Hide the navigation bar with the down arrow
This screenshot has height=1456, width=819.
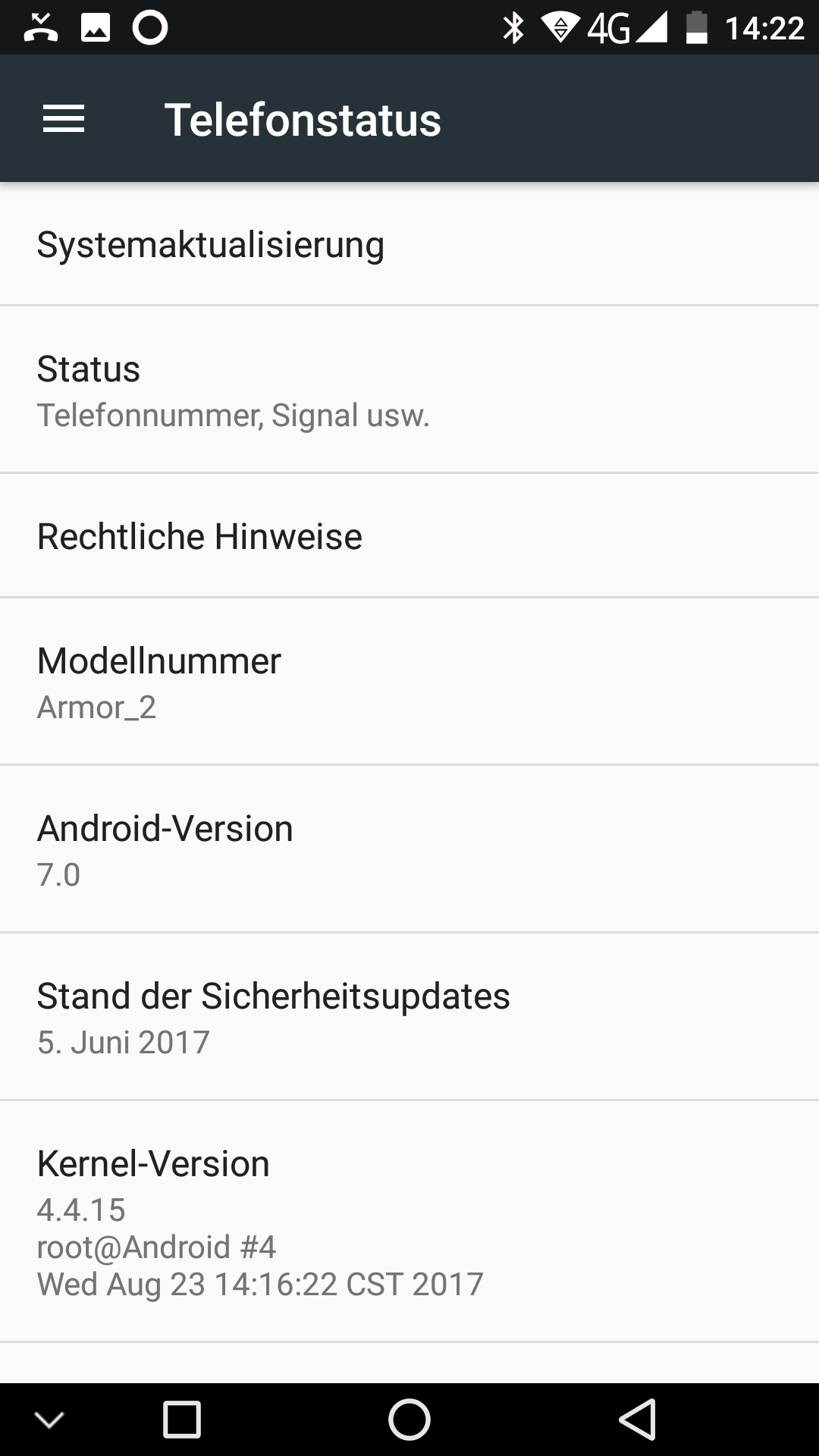(x=49, y=1419)
